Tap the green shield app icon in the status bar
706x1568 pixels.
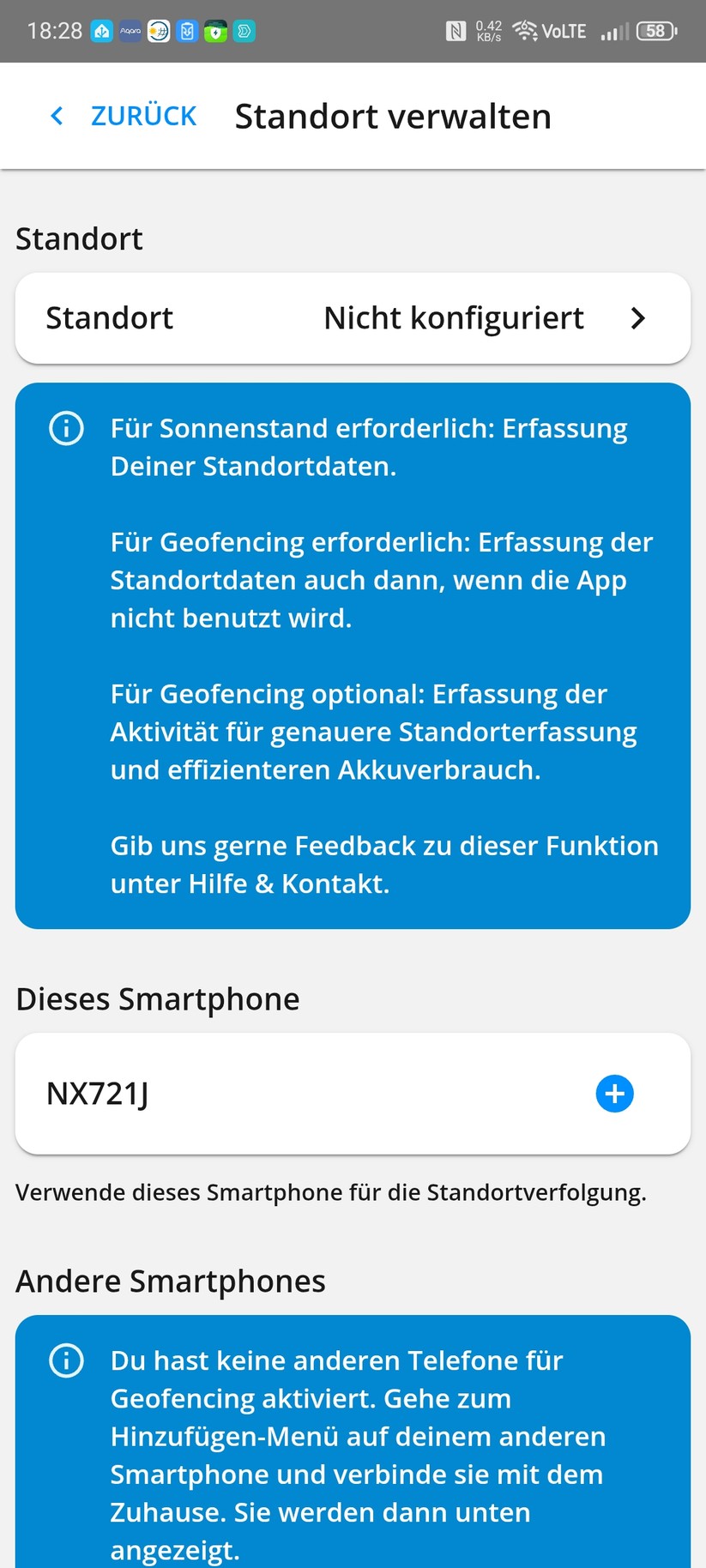click(214, 31)
